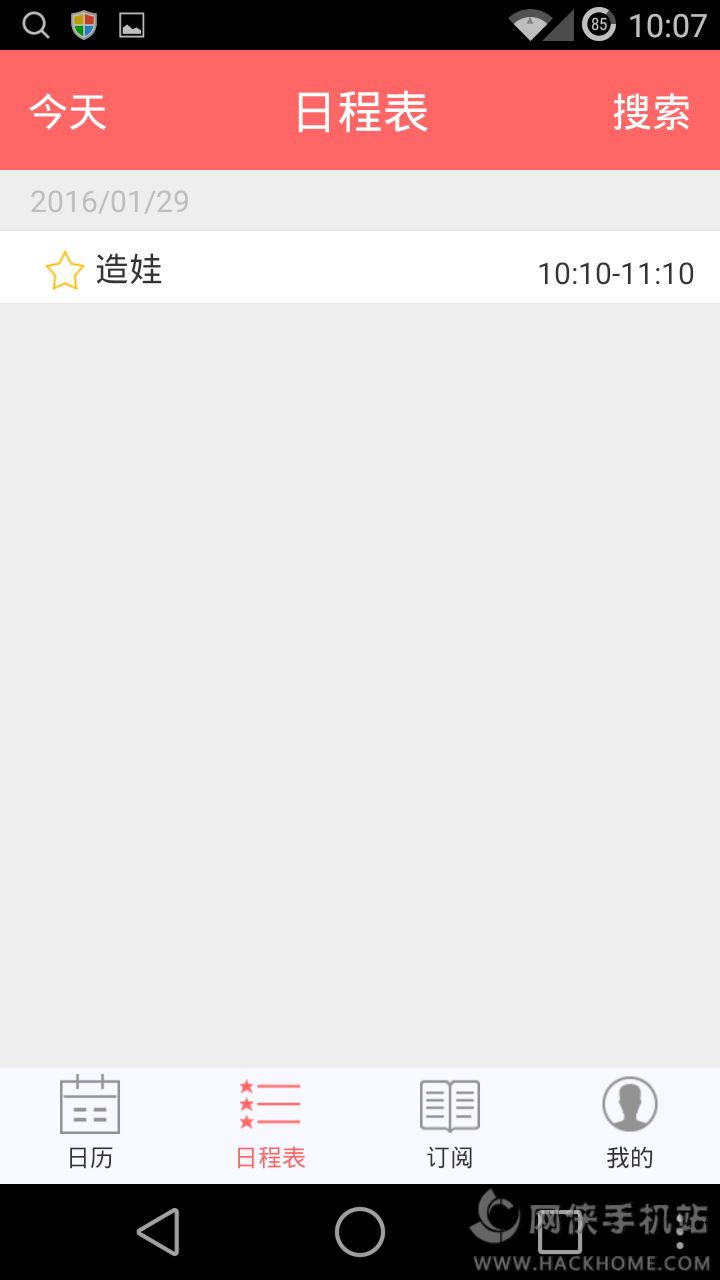
Task: Open the 造娃 10:10-11:10 event
Action: pyautogui.click(x=380, y=270)
